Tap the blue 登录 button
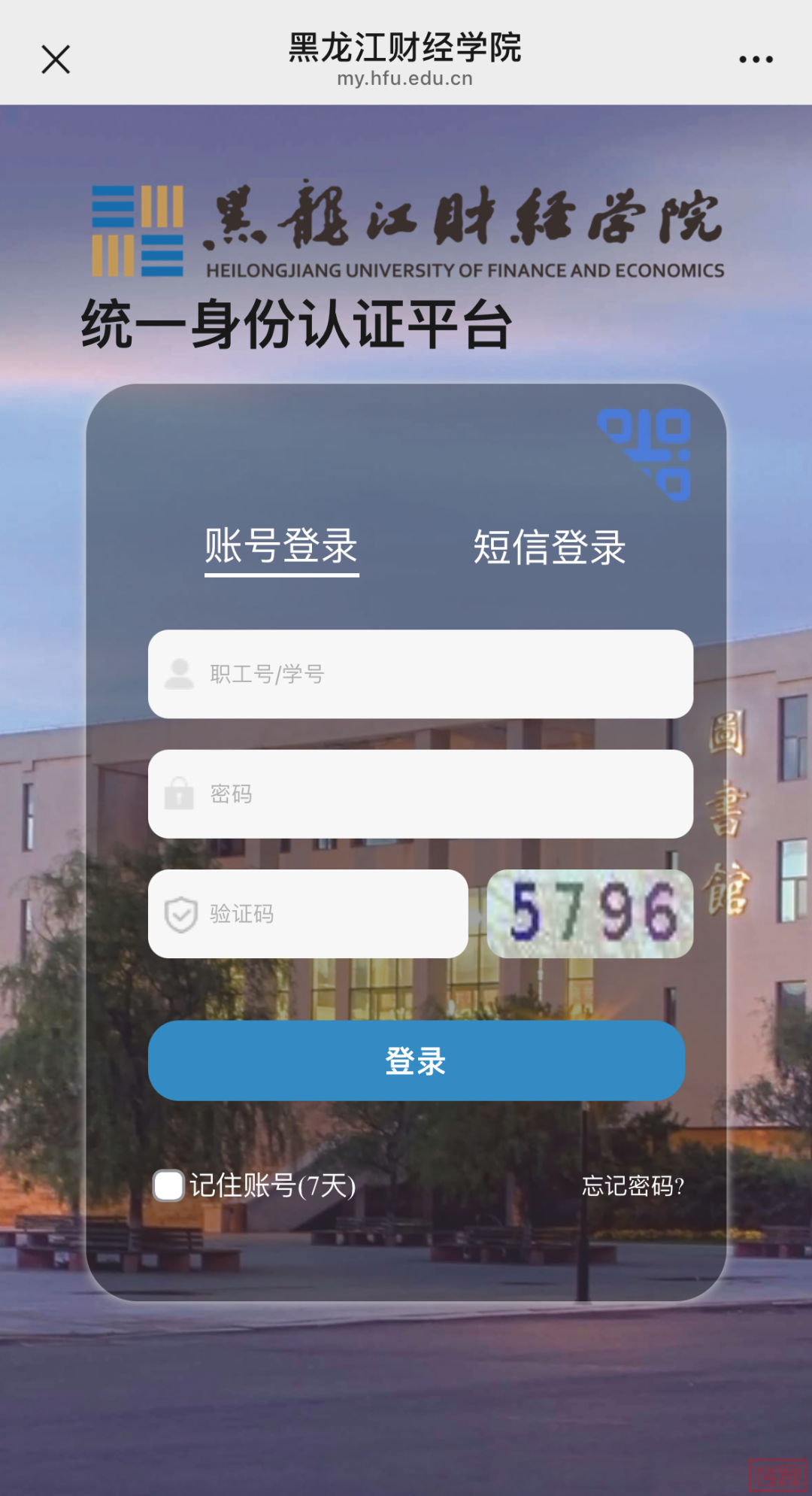812x1496 pixels. click(x=417, y=1061)
